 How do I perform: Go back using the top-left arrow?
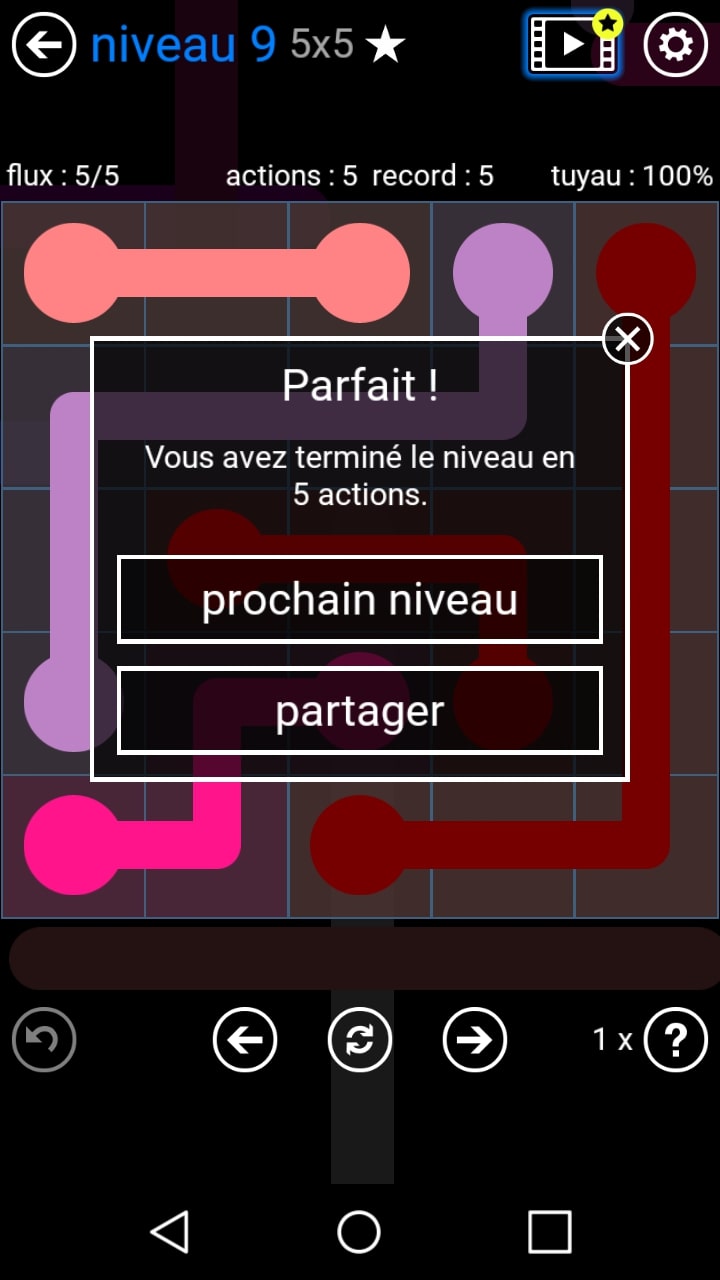44,45
